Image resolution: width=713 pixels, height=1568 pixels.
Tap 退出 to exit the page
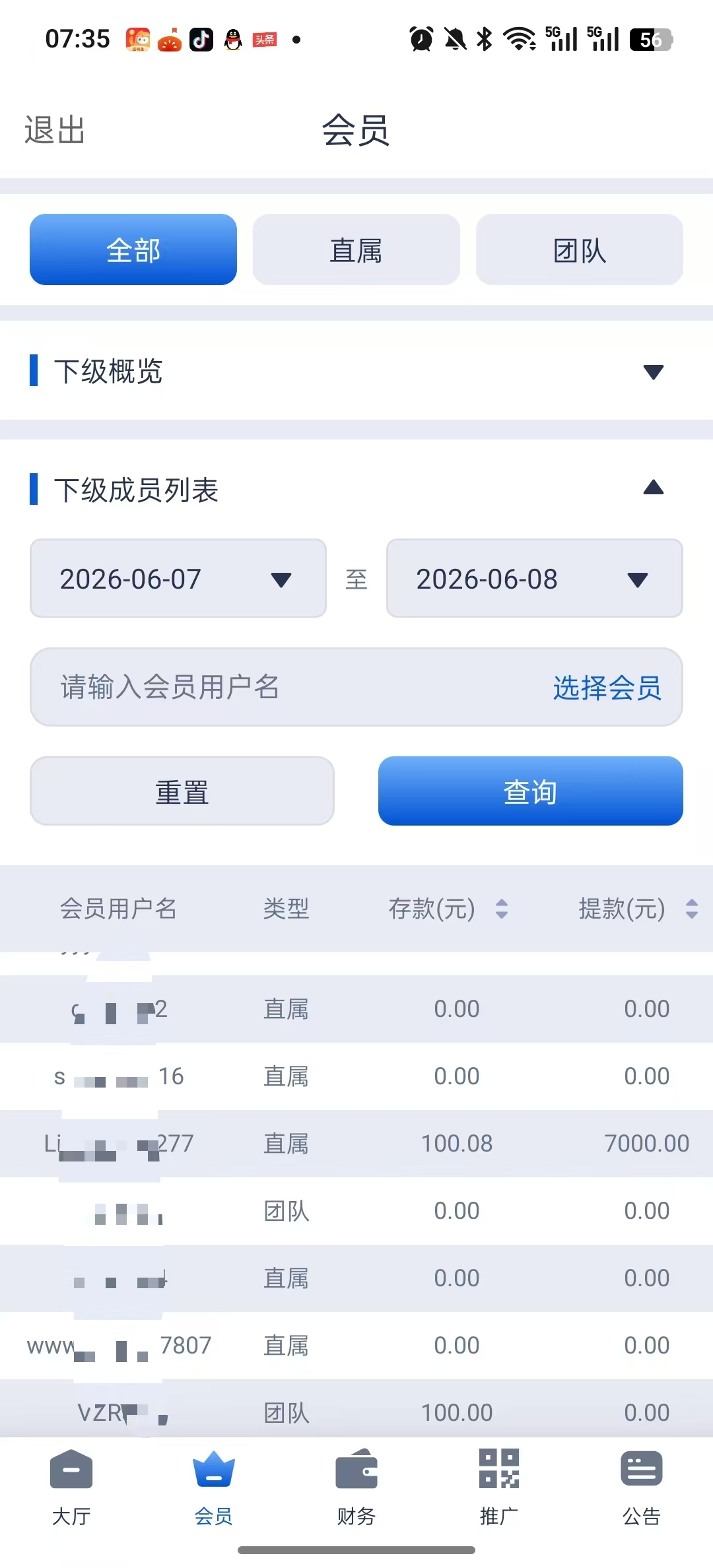pyautogui.click(x=55, y=130)
